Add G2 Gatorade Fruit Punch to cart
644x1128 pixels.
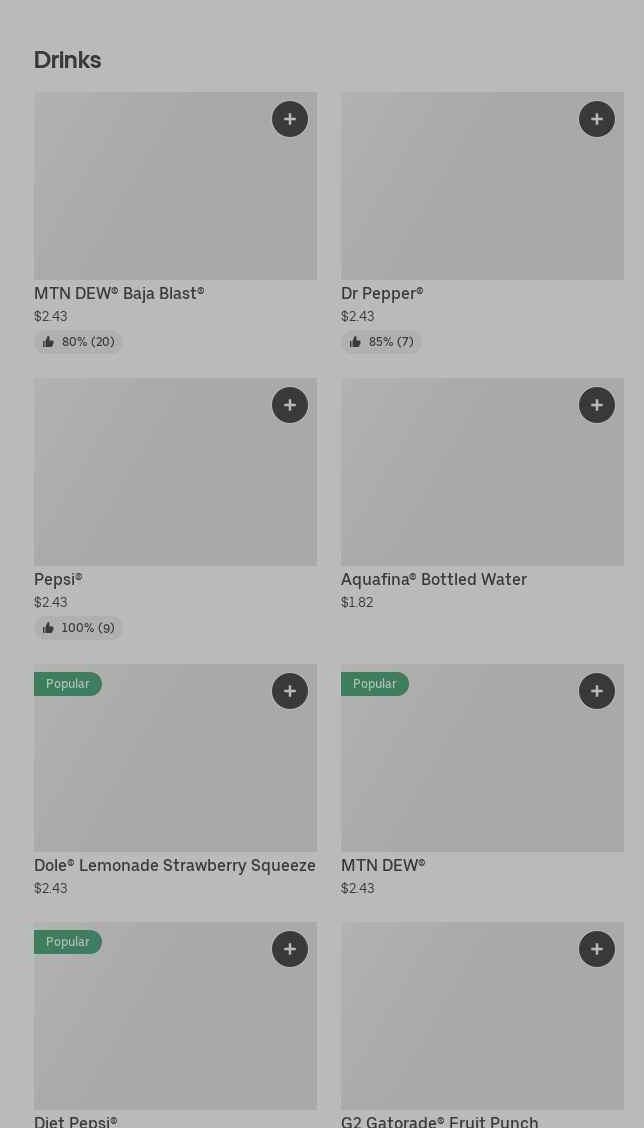pyautogui.click(x=597, y=949)
